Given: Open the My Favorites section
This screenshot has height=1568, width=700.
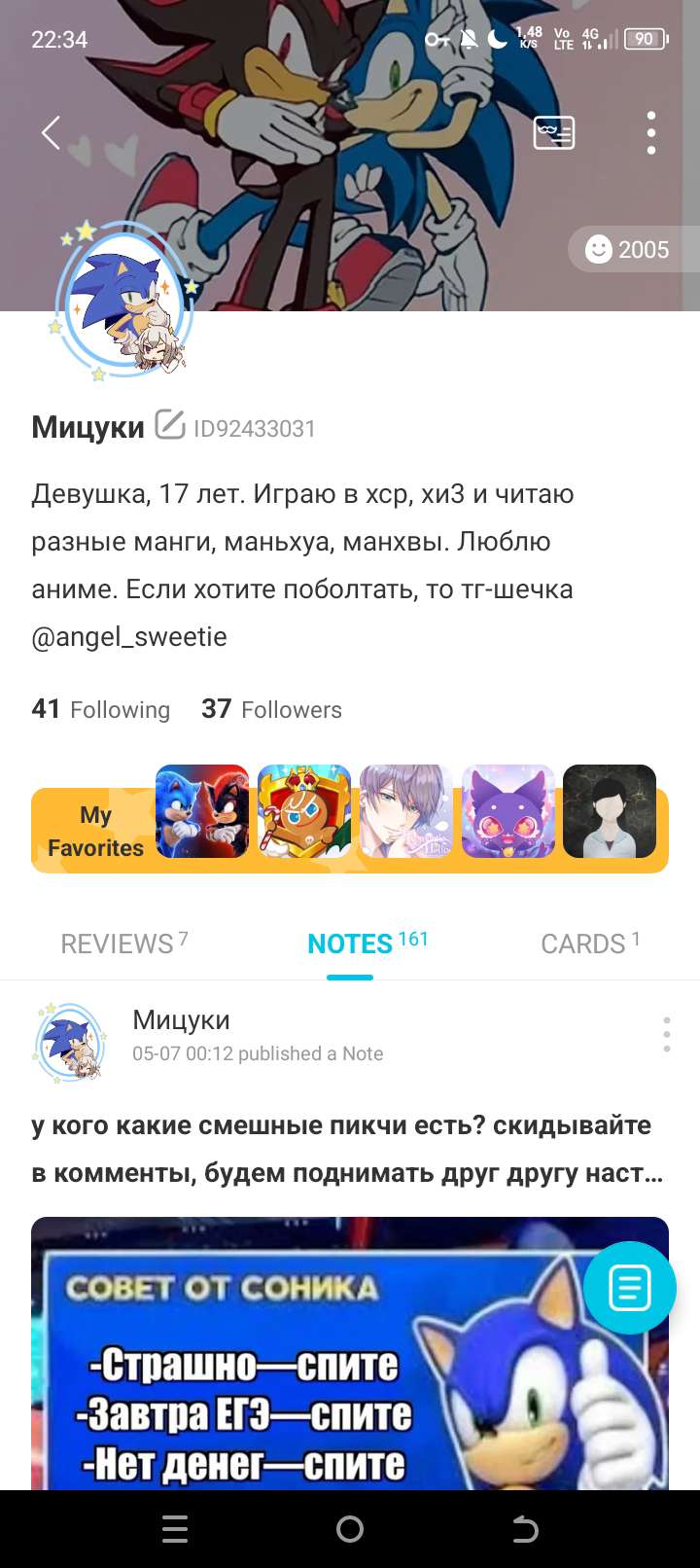Looking at the screenshot, I should tap(95, 831).
